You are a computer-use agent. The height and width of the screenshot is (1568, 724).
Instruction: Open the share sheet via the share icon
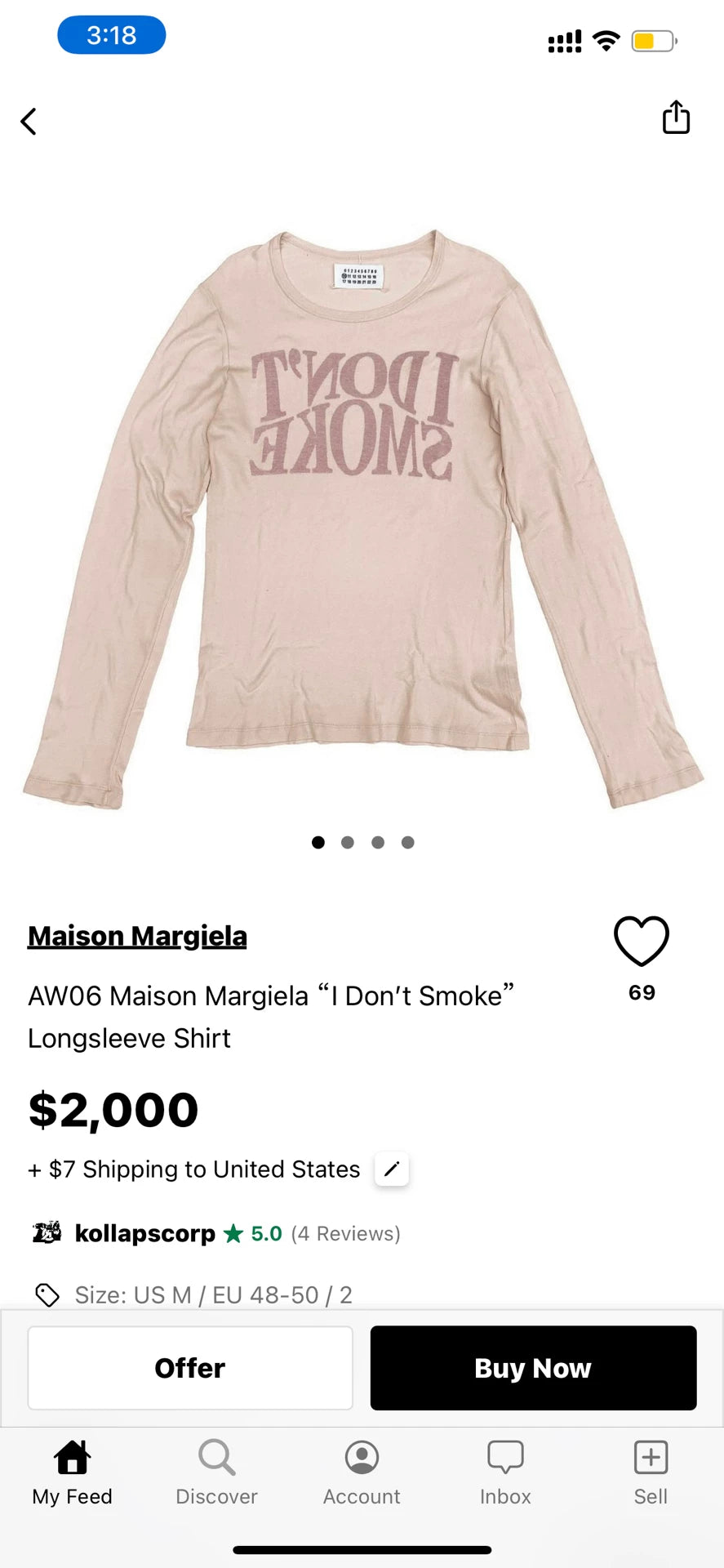tap(676, 118)
